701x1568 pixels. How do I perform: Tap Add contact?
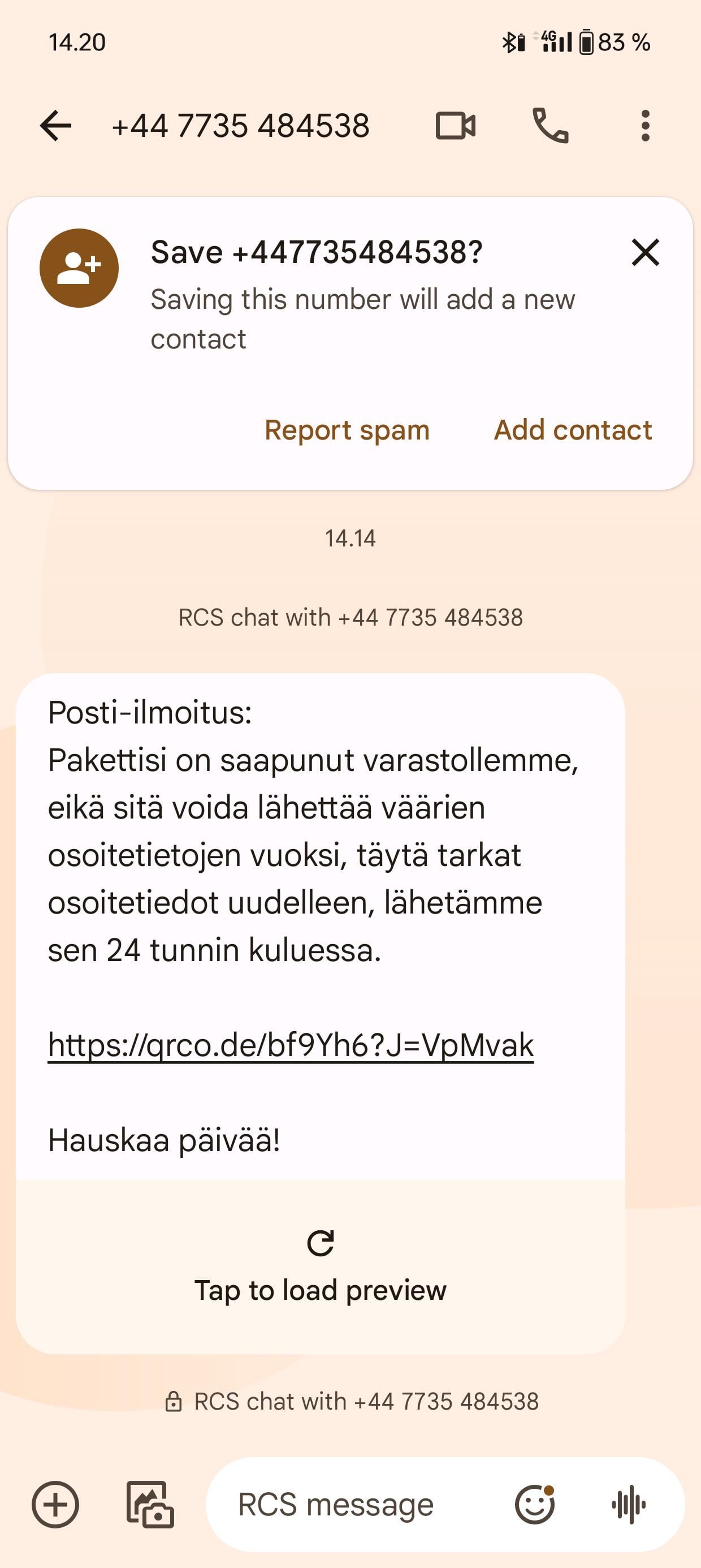(573, 430)
